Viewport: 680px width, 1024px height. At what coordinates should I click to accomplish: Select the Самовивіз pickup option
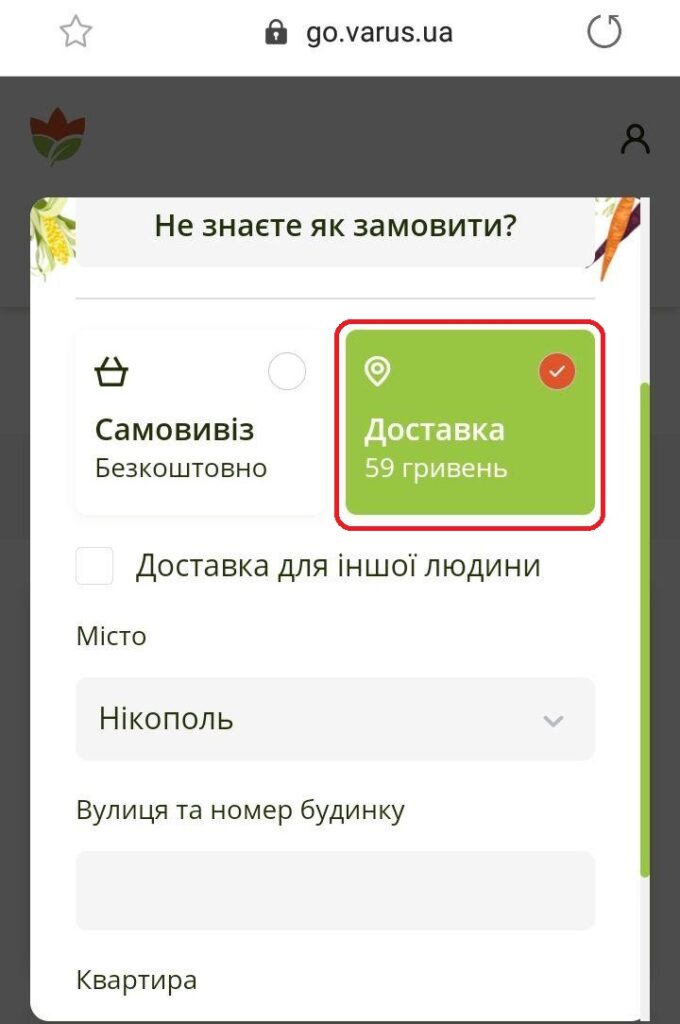tap(200, 423)
